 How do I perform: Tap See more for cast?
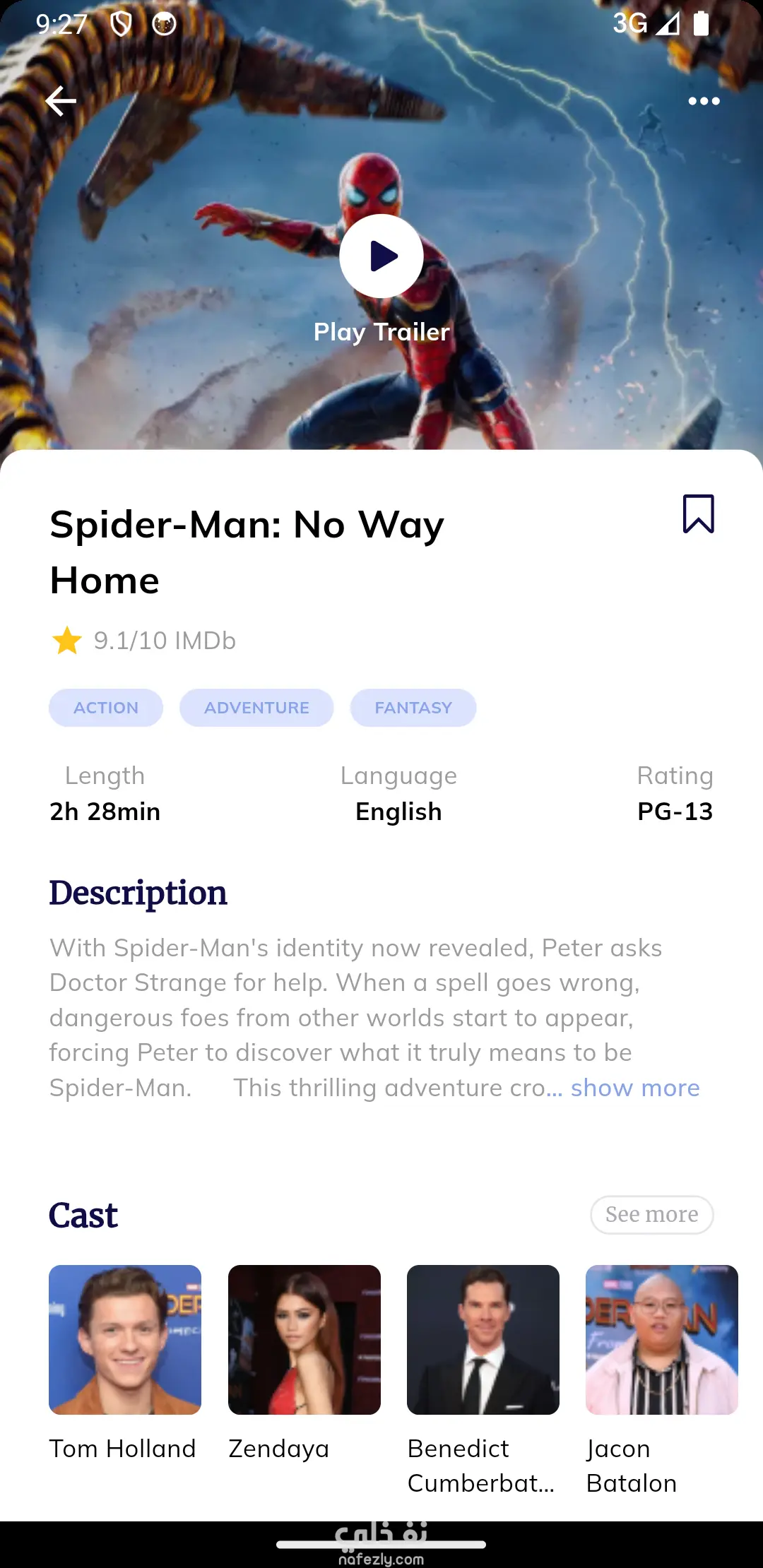coord(651,1215)
